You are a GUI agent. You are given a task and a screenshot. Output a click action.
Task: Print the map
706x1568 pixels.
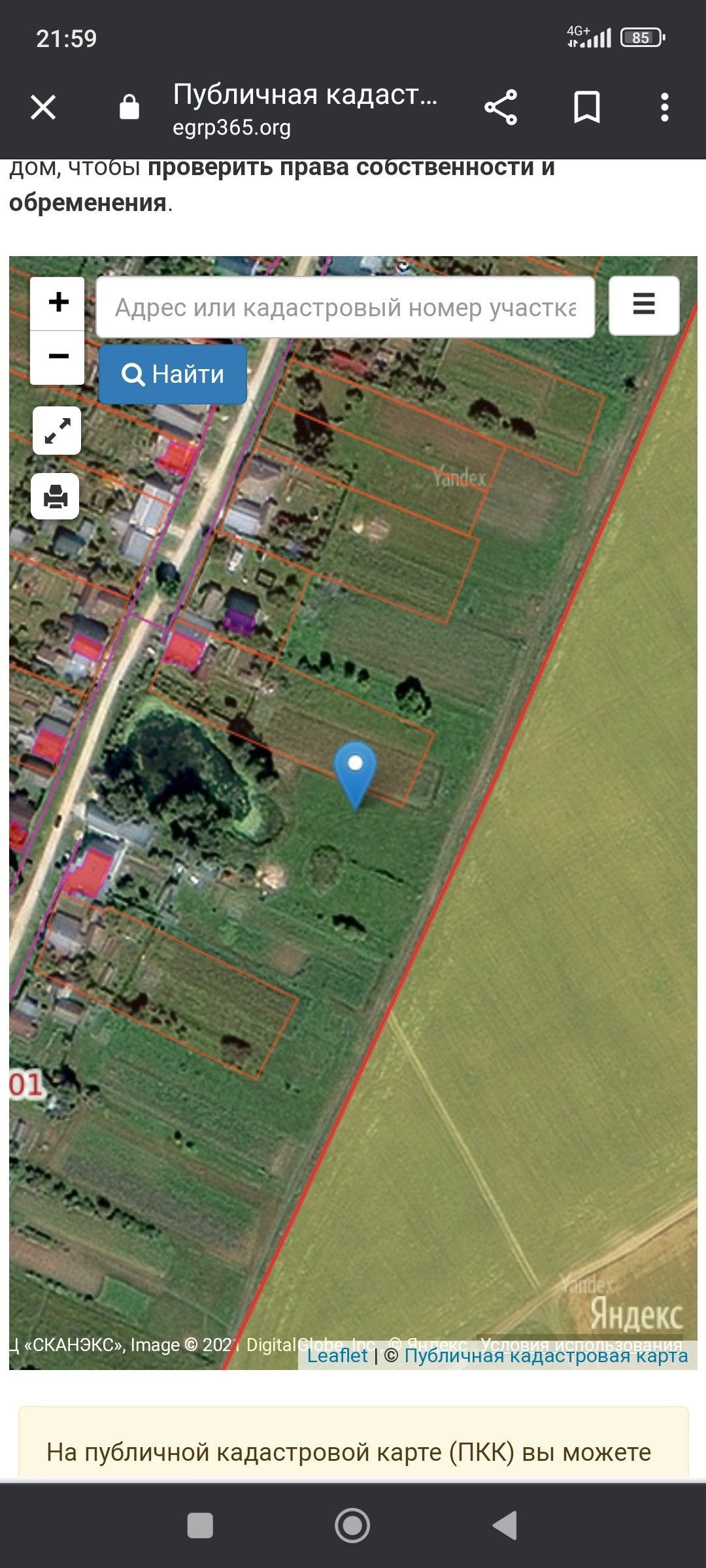click(56, 497)
